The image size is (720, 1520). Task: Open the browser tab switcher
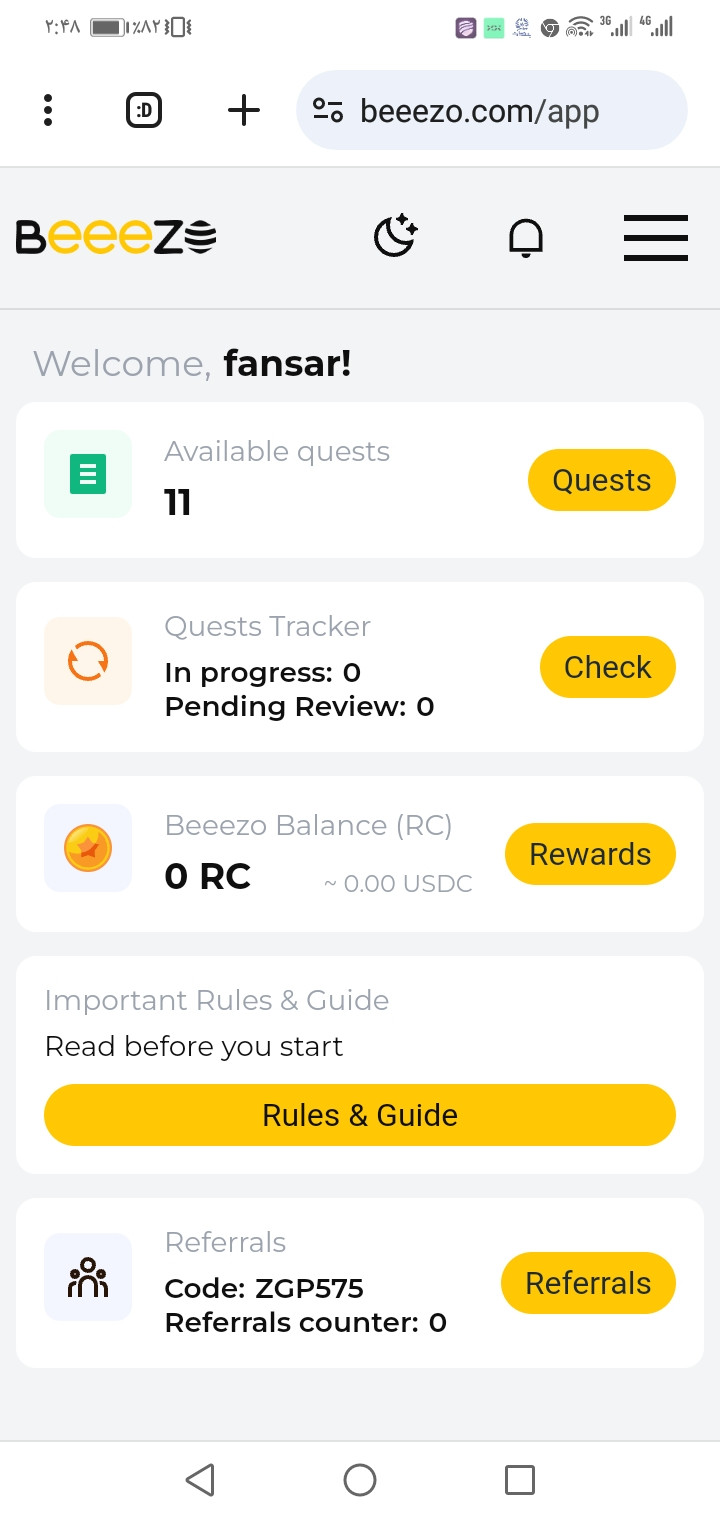point(144,110)
